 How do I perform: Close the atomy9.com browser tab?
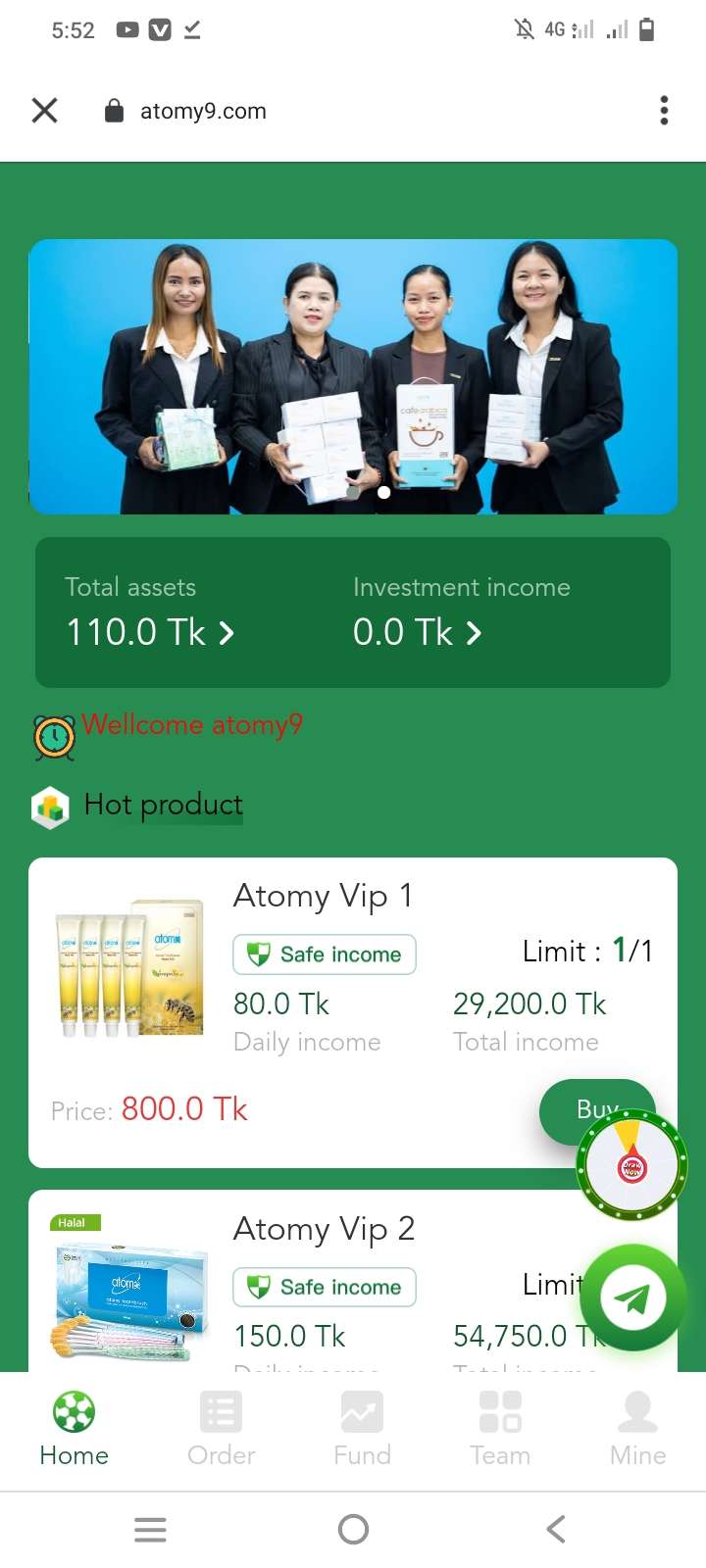pyautogui.click(x=44, y=111)
